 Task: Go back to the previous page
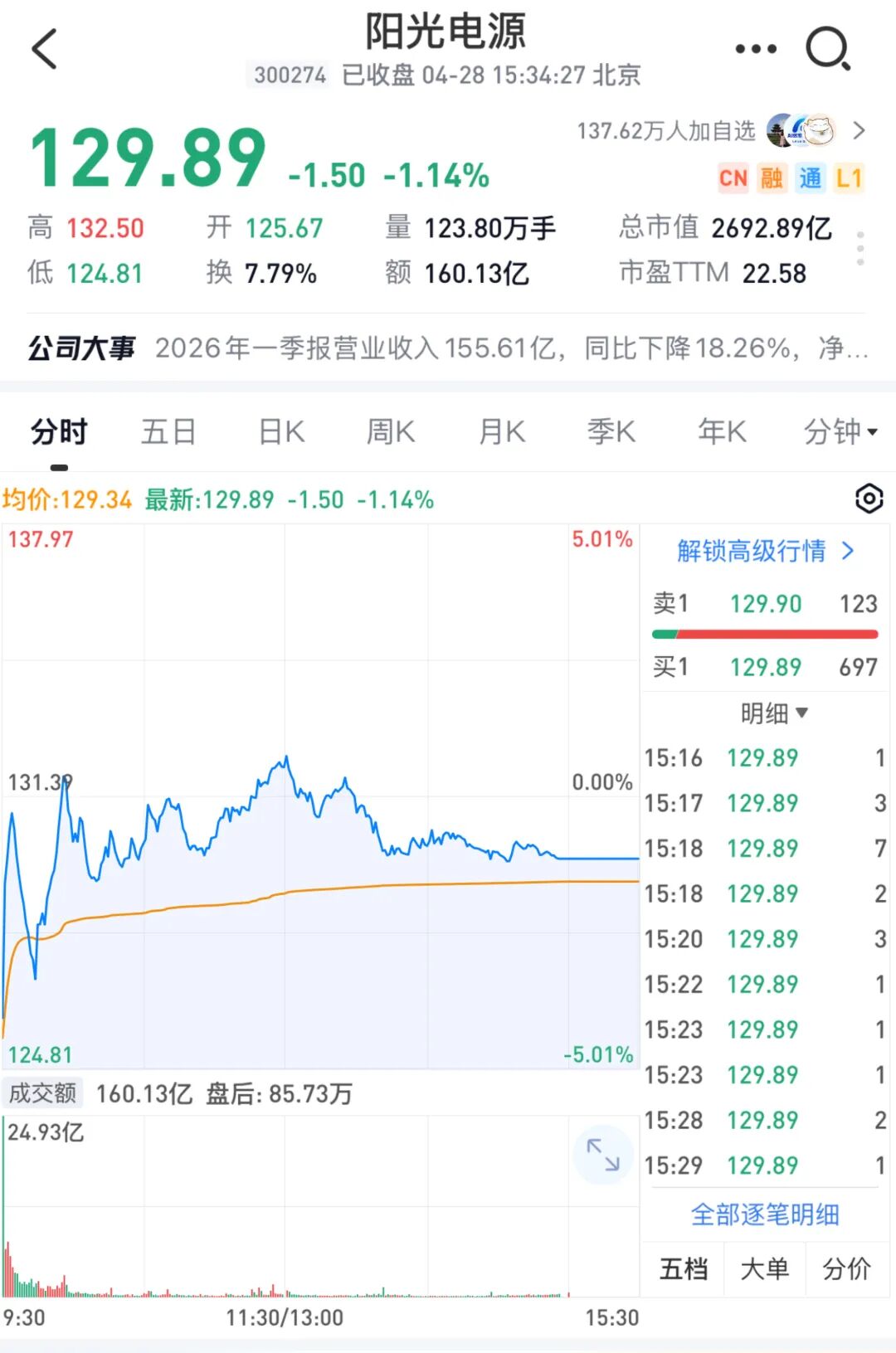pos(45,49)
